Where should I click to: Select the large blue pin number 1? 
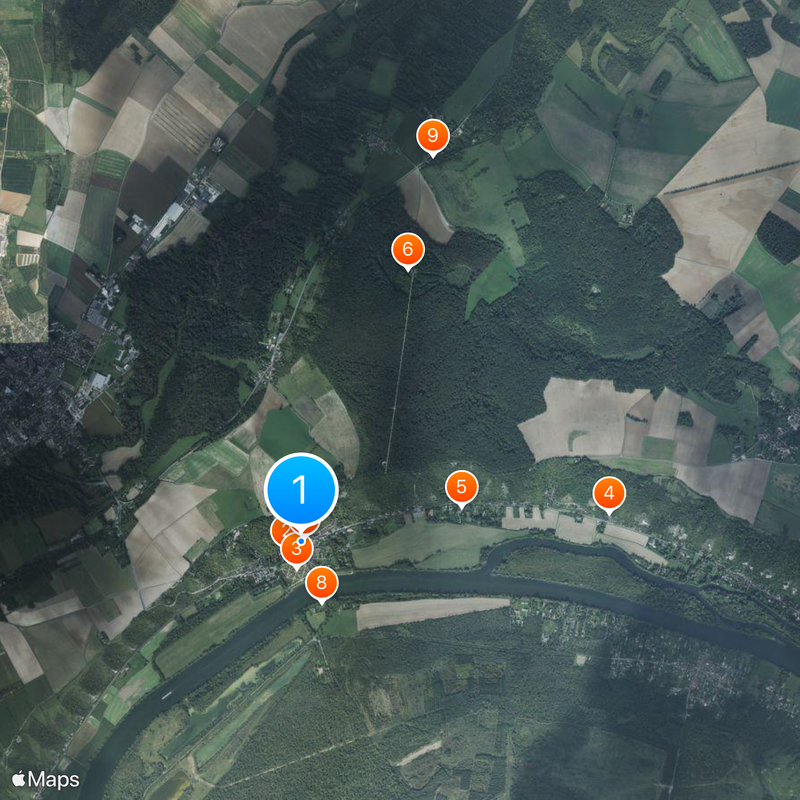[x=301, y=489]
